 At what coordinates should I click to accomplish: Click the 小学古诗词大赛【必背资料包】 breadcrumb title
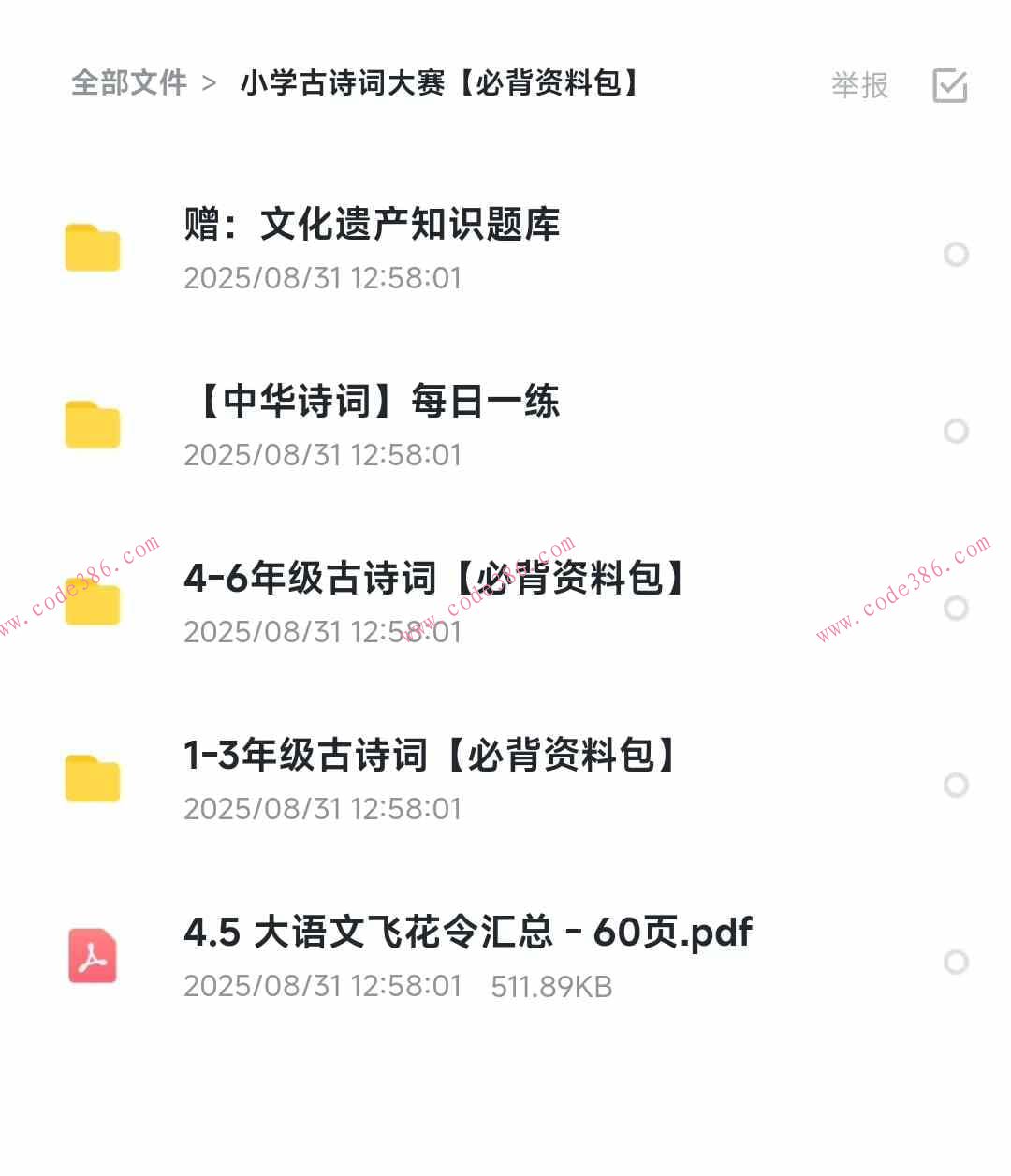(440, 85)
